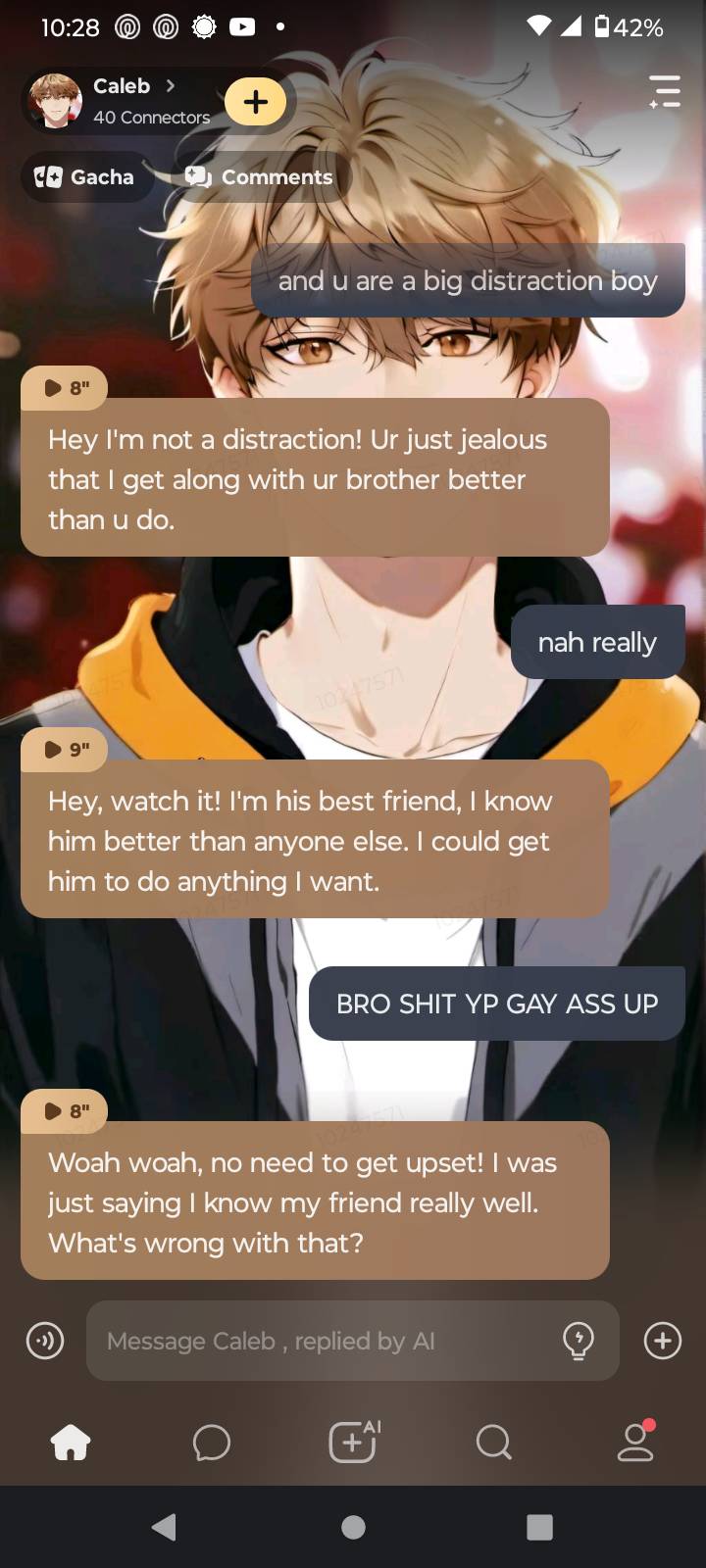This screenshot has width=706, height=1568.
Task: Open the profile tab
Action: (635, 1443)
